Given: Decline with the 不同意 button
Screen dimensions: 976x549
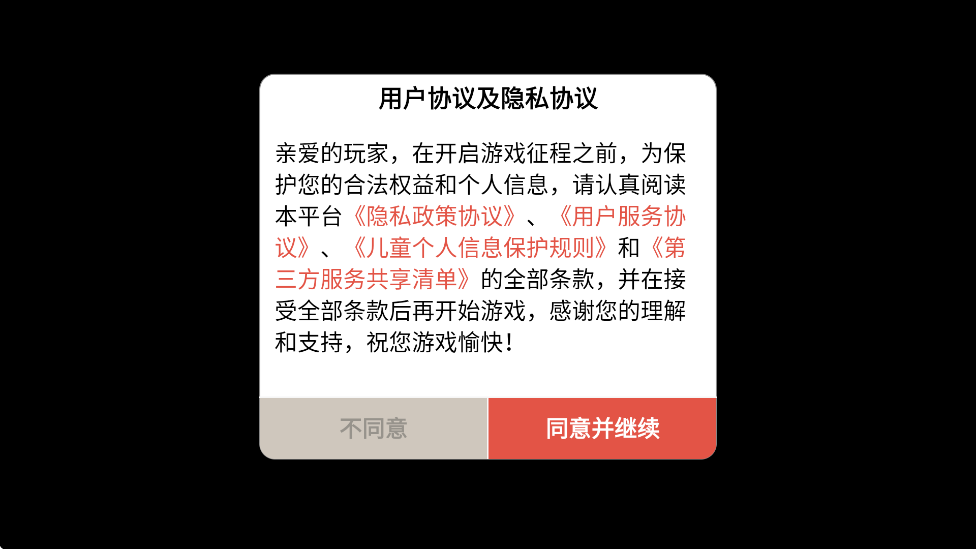Looking at the screenshot, I should tap(373, 429).
